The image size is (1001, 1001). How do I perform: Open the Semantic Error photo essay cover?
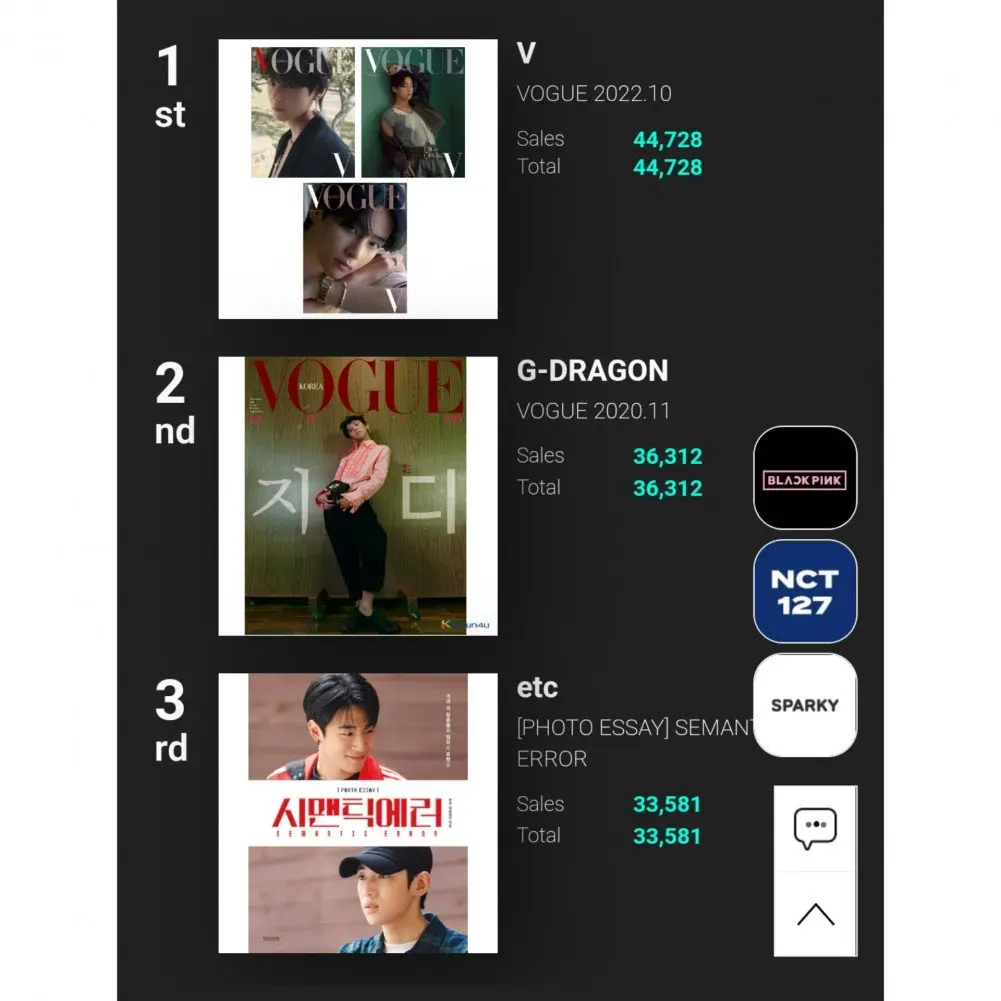pos(358,813)
